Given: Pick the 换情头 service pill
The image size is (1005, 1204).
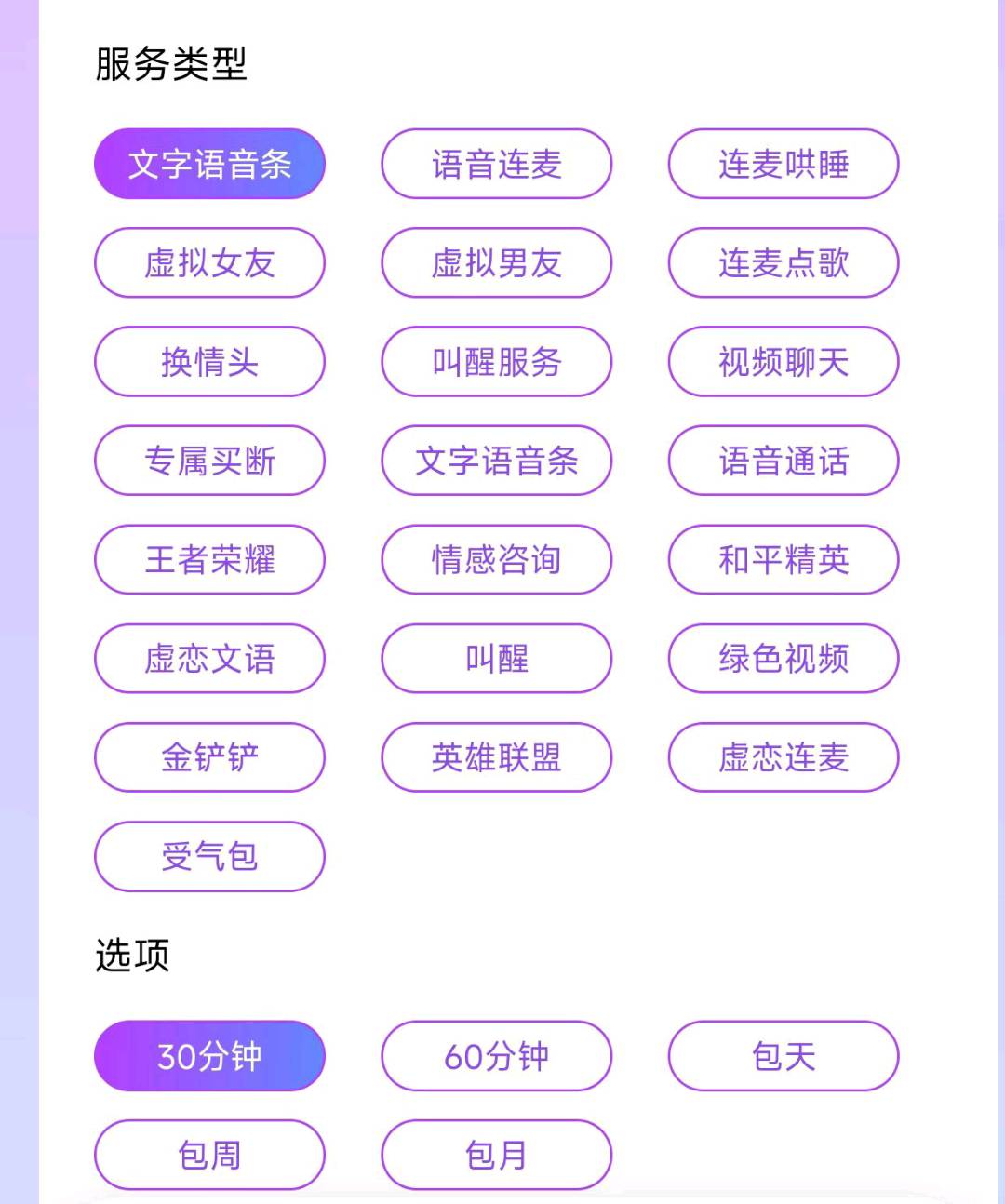Looking at the screenshot, I should click(x=209, y=362).
